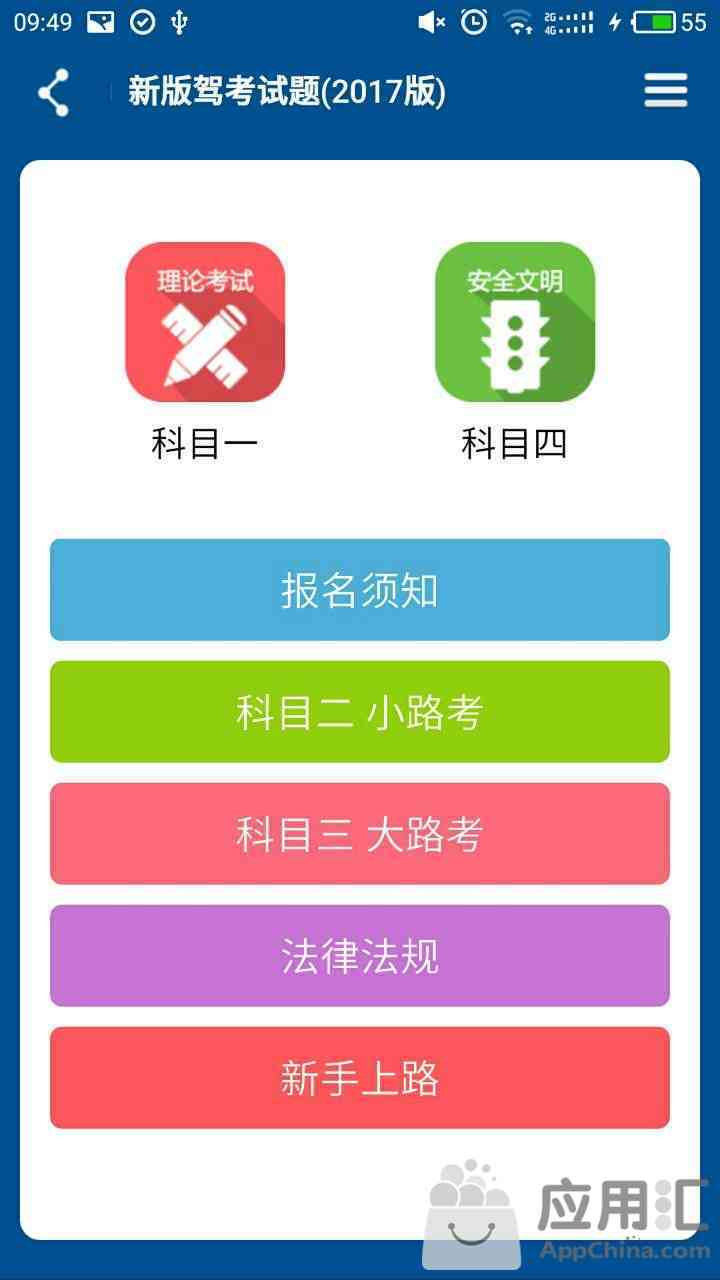Image resolution: width=720 pixels, height=1280 pixels.
Task: Select 科目二 小路考
Action: (x=360, y=712)
